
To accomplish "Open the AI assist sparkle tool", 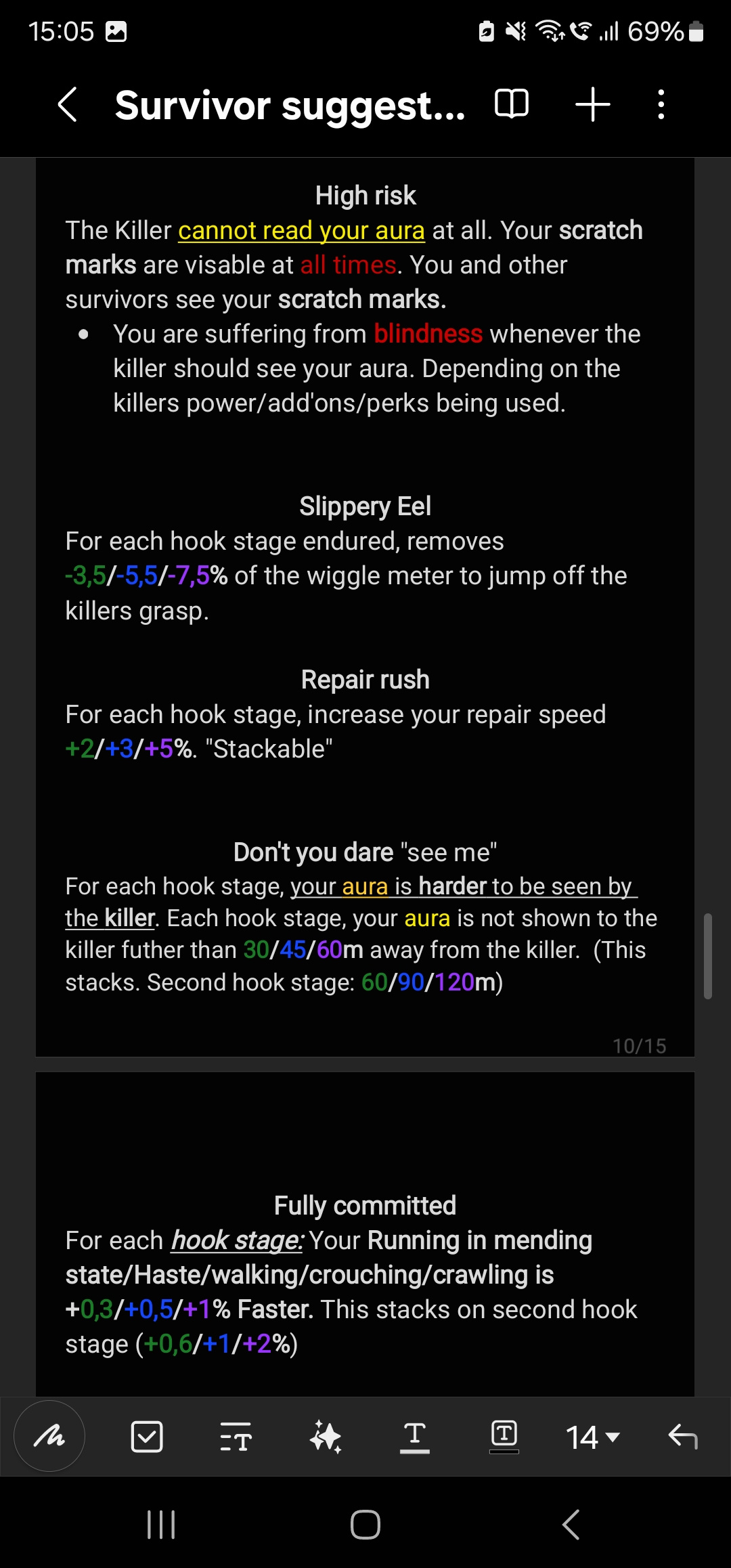I will (x=326, y=1436).
